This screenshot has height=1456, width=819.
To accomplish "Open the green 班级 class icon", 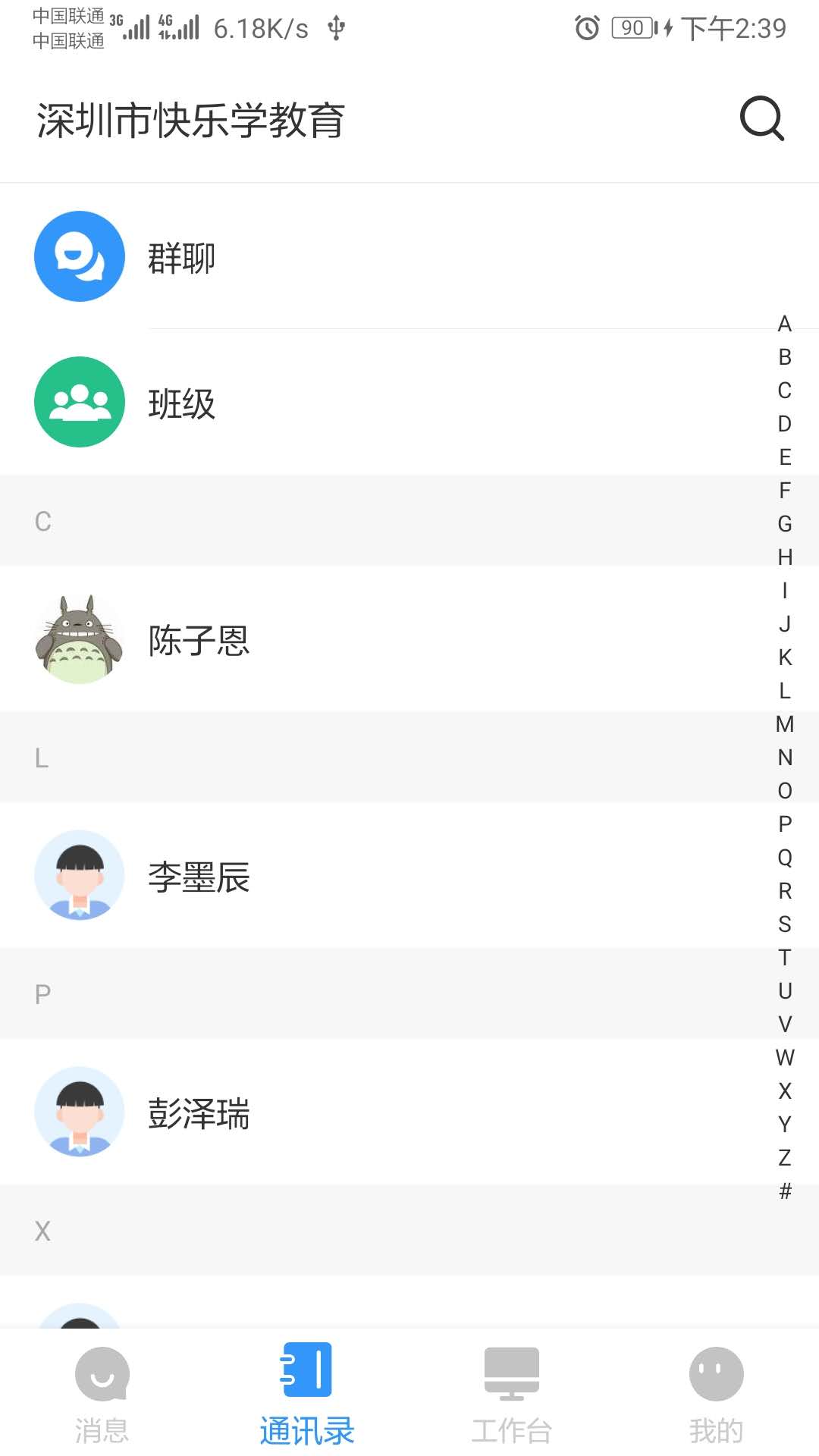I will tap(79, 402).
